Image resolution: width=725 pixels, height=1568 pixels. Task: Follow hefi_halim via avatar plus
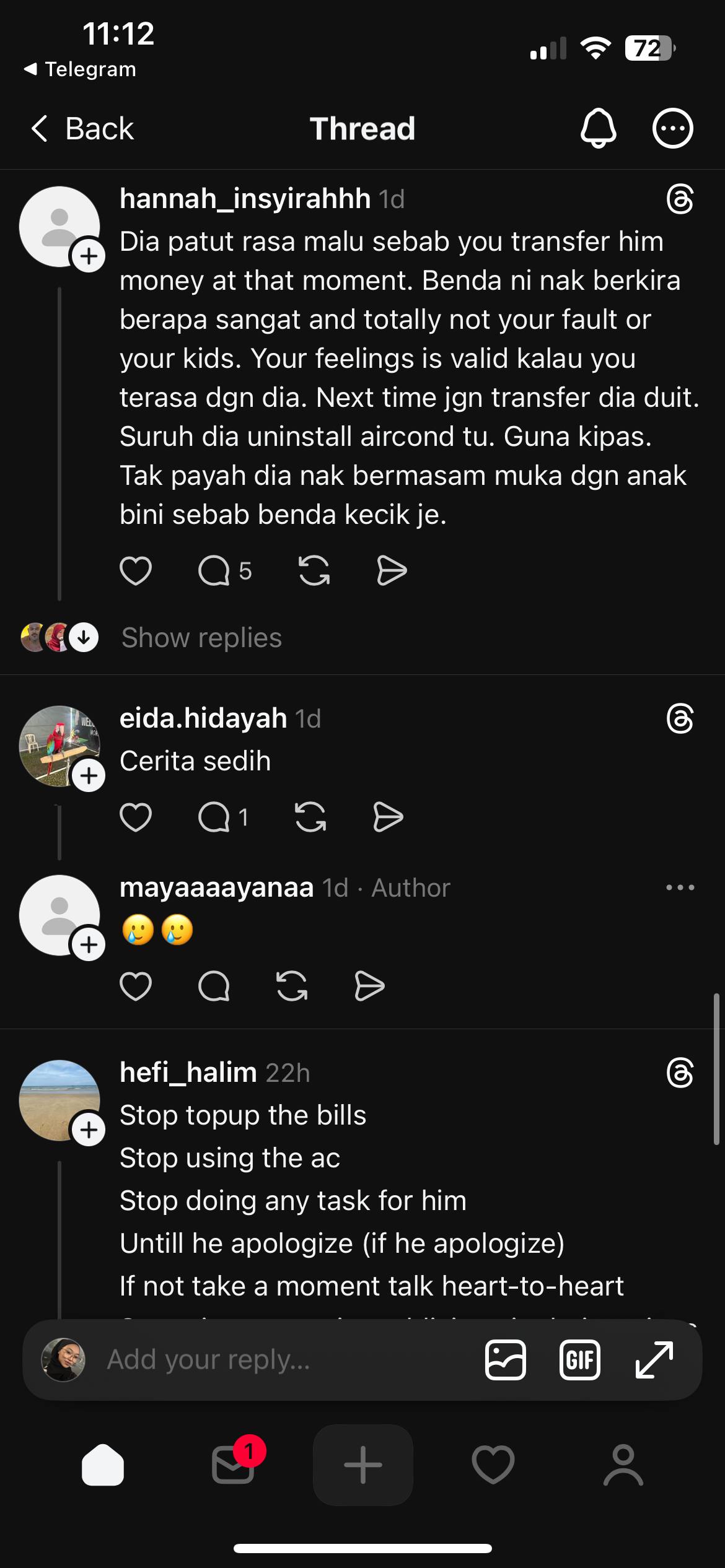pyautogui.click(x=89, y=1130)
